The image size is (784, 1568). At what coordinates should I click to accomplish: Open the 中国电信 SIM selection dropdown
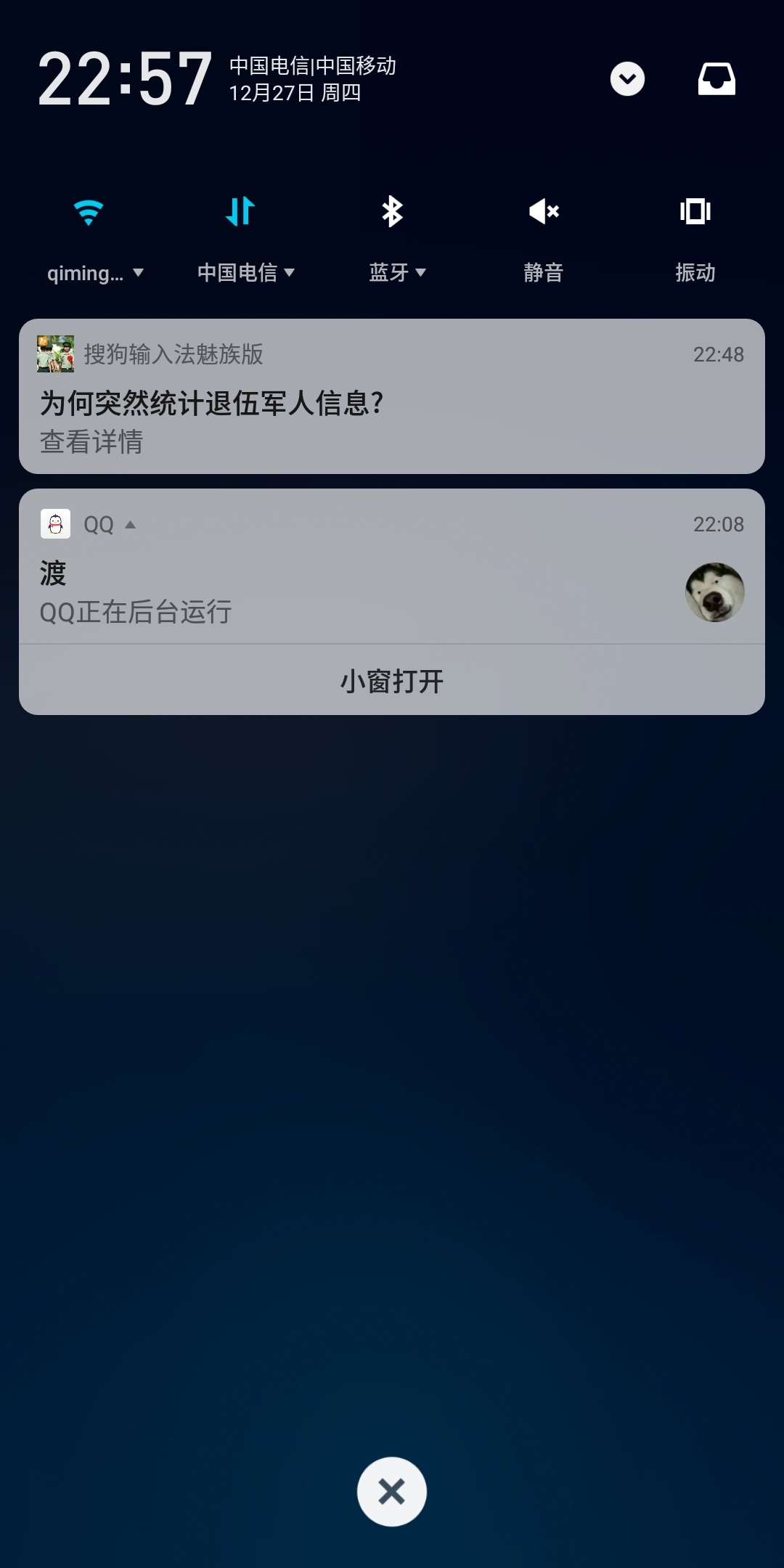coord(291,272)
